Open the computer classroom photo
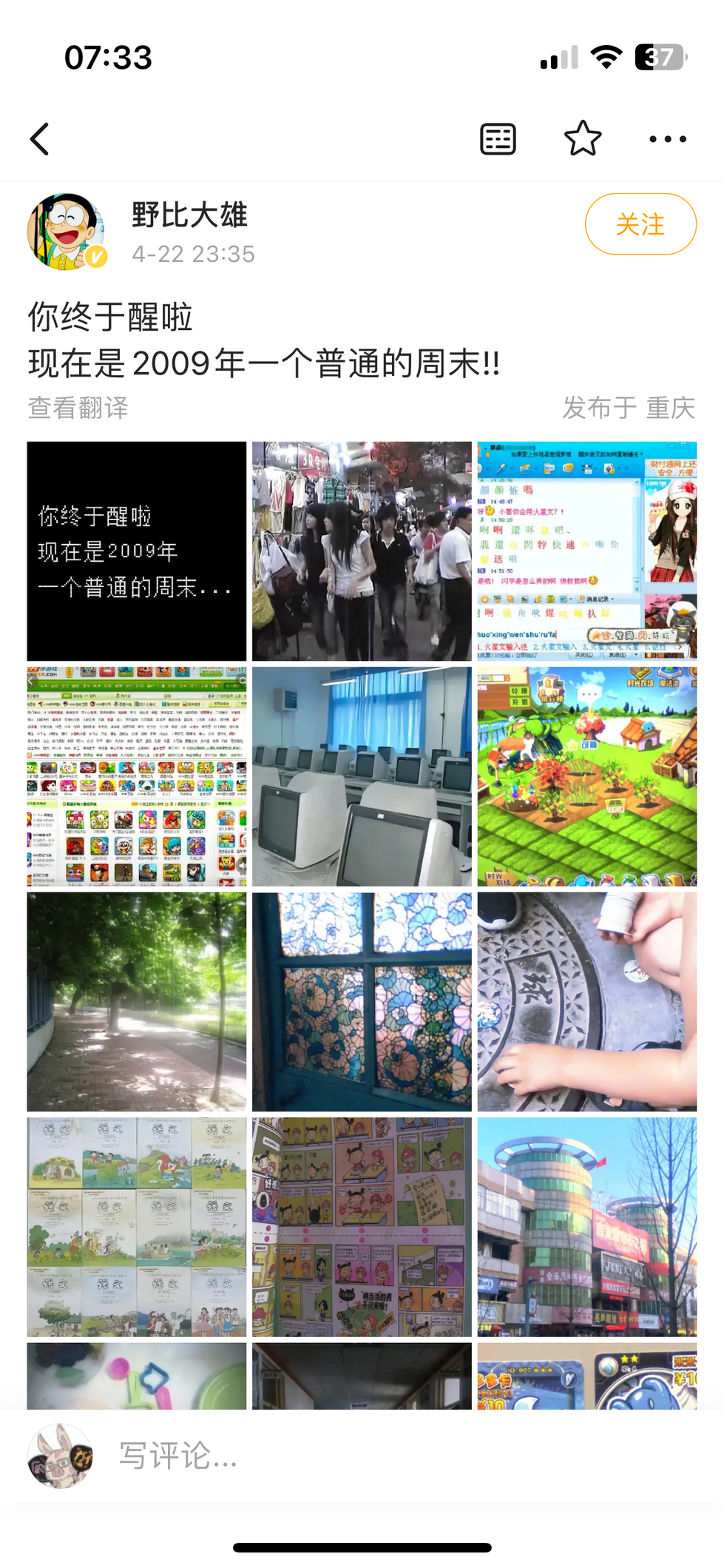This screenshot has width=724, height=1568. [x=362, y=776]
